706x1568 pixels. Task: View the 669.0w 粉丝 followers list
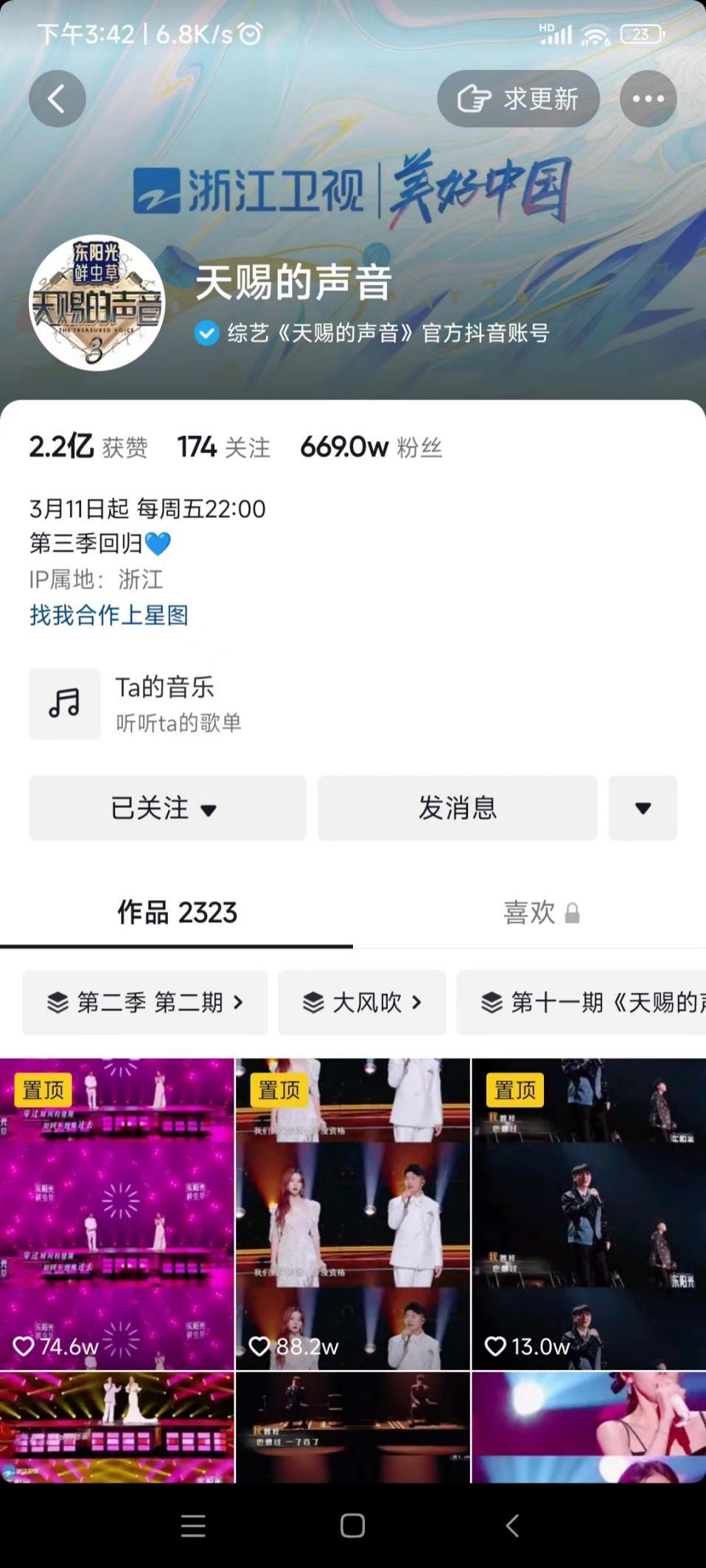371,447
